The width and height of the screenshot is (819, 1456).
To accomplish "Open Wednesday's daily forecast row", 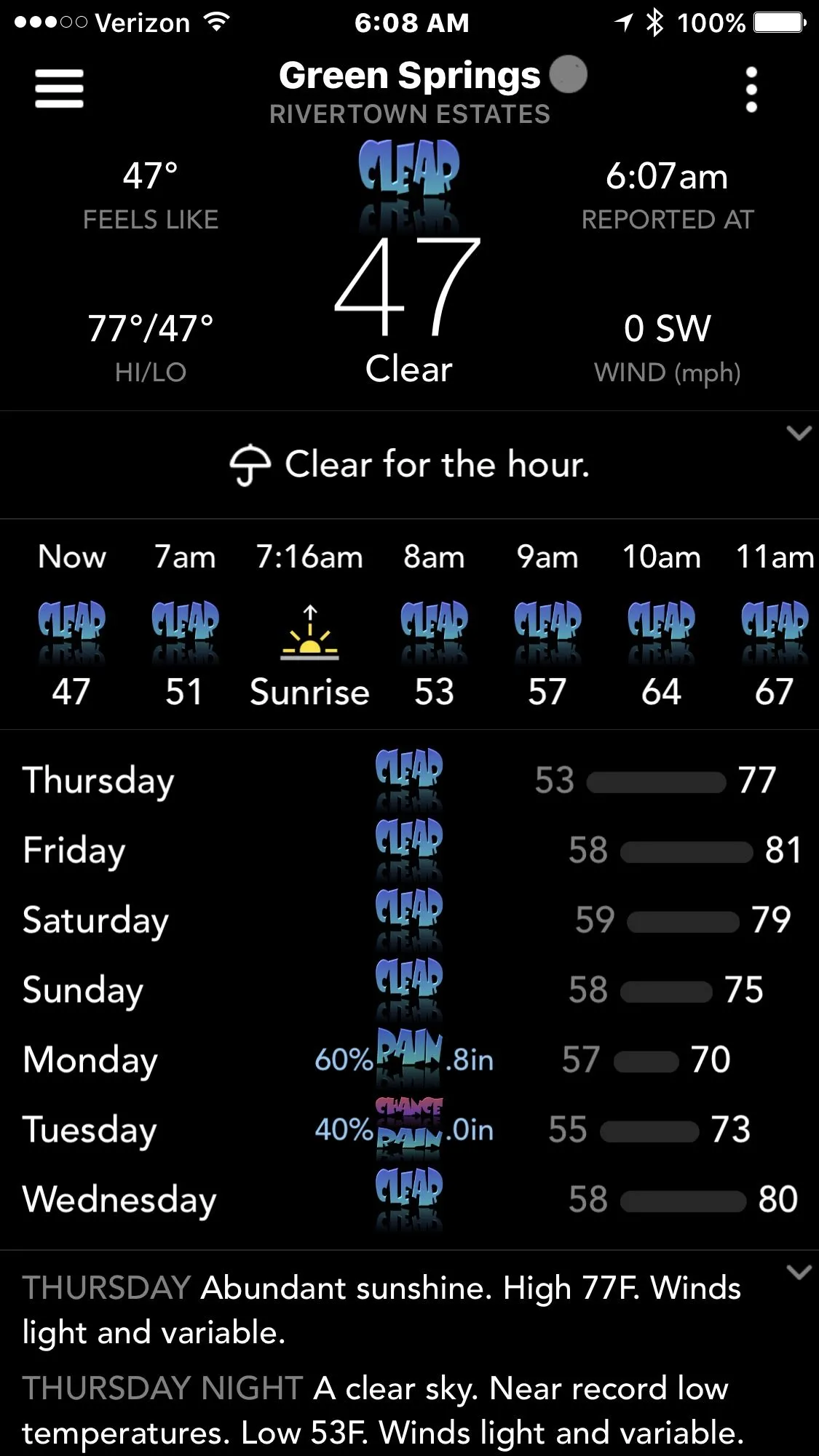I will click(x=408, y=1199).
